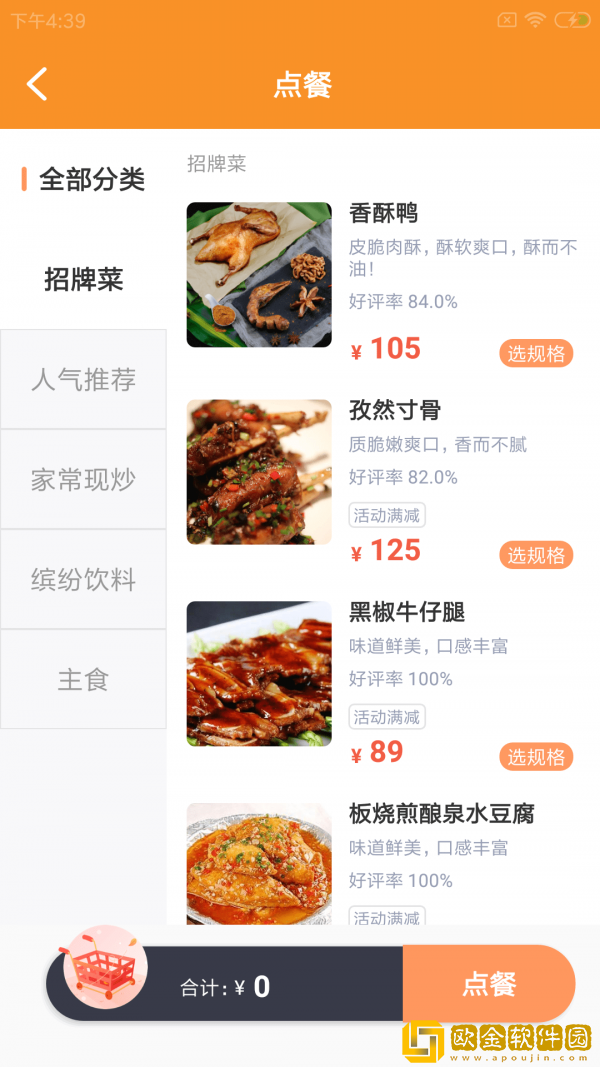Viewport: 600px width, 1067px height.
Task: Select 选规格 for 黑椒牛仔腿
Action: pyautogui.click(x=536, y=757)
